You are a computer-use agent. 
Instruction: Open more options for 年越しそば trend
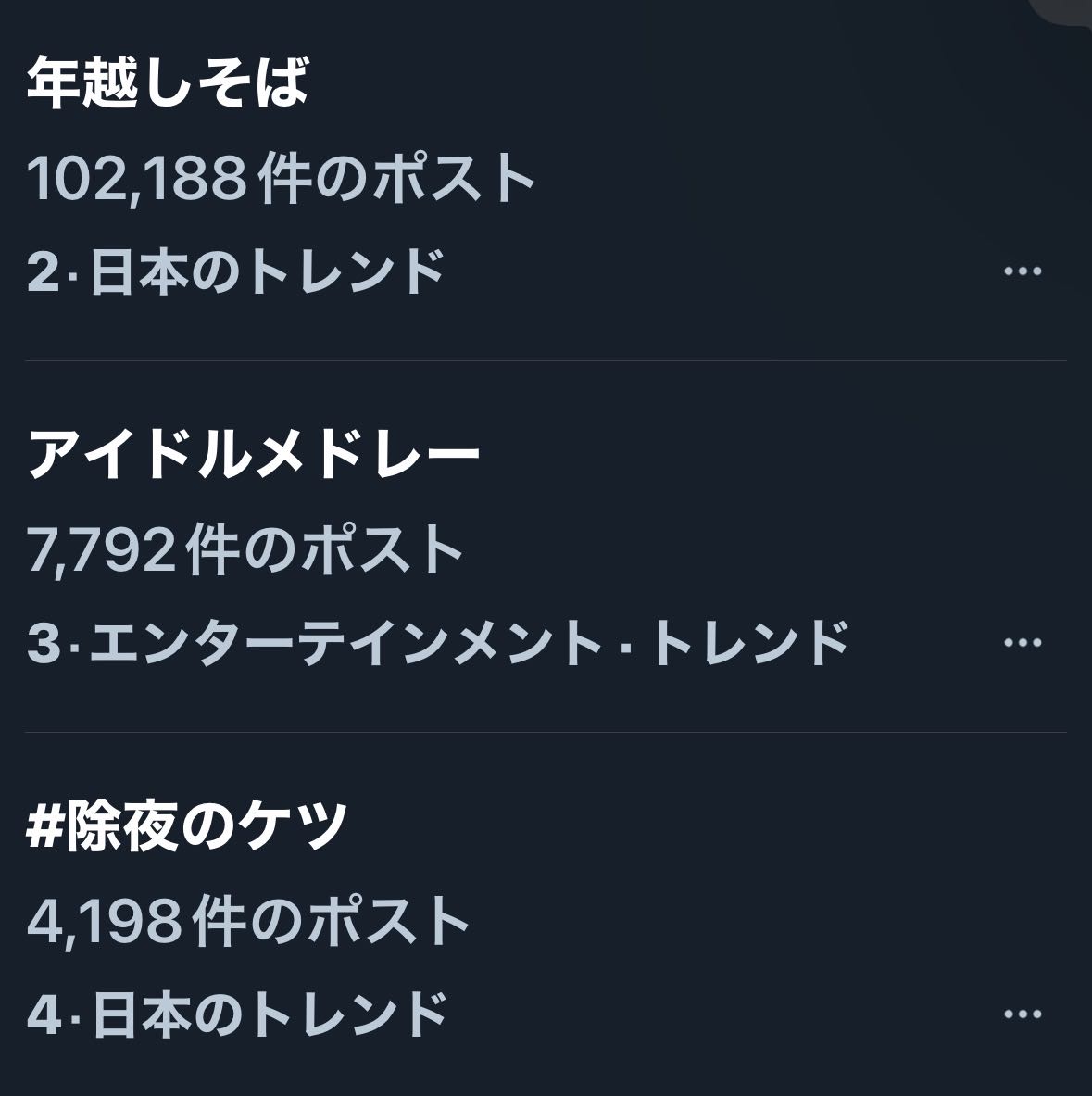(x=1023, y=271)
